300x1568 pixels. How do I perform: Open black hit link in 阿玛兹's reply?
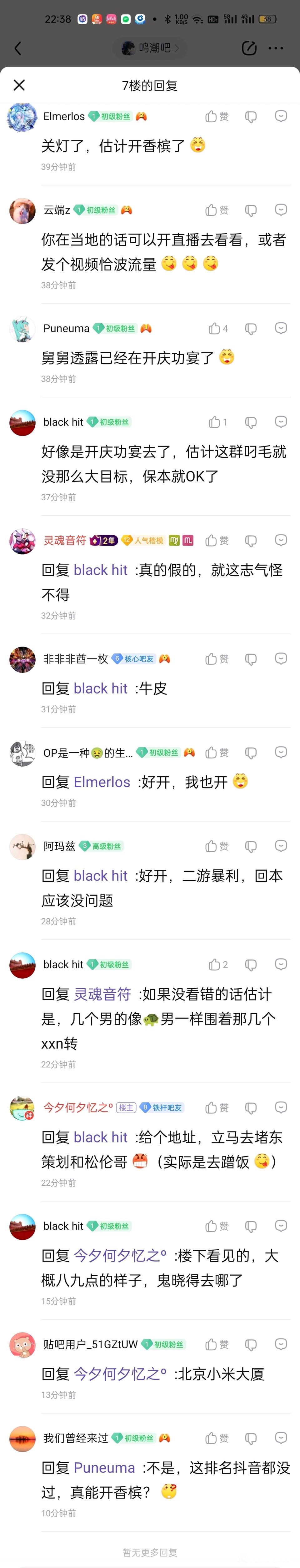[100, 876]
